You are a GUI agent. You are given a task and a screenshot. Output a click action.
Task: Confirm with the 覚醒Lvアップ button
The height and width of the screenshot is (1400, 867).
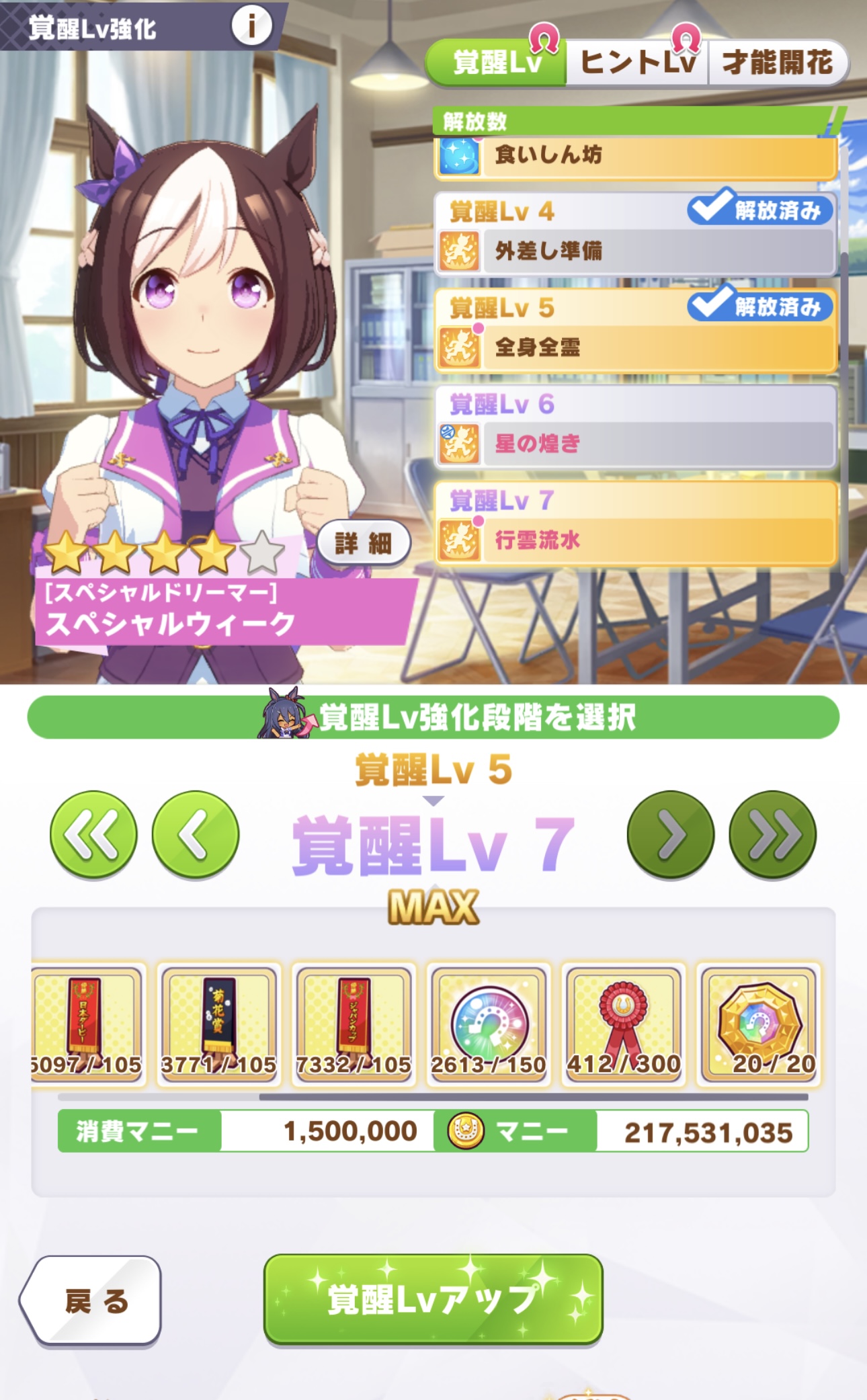point(433,1299)
